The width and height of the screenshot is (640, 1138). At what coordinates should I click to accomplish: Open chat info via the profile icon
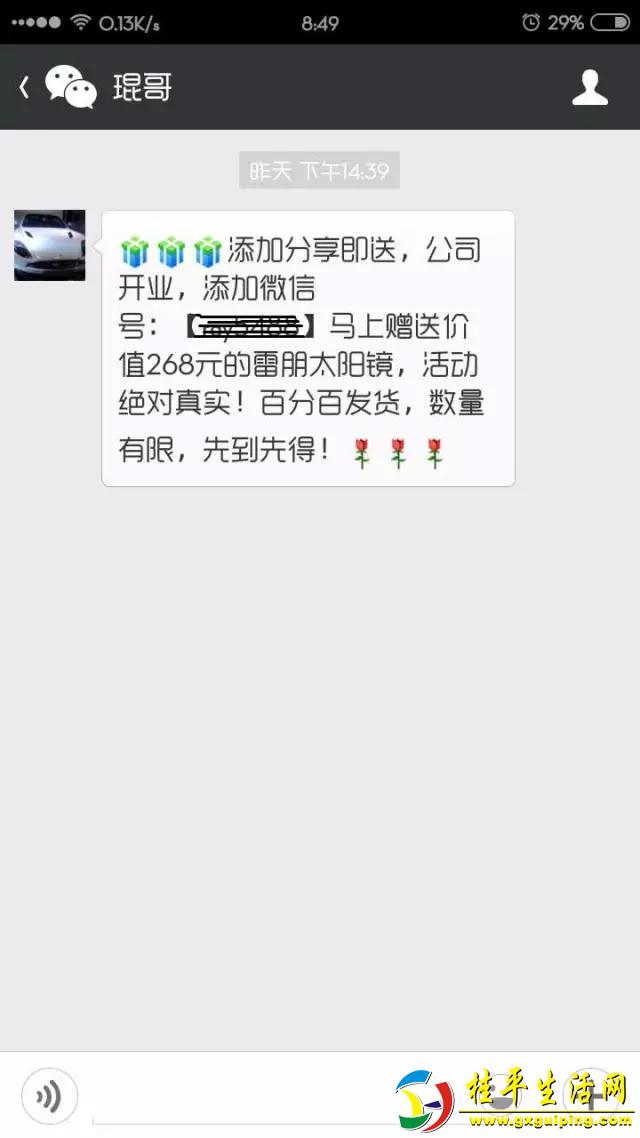click(x=590, y=87)
